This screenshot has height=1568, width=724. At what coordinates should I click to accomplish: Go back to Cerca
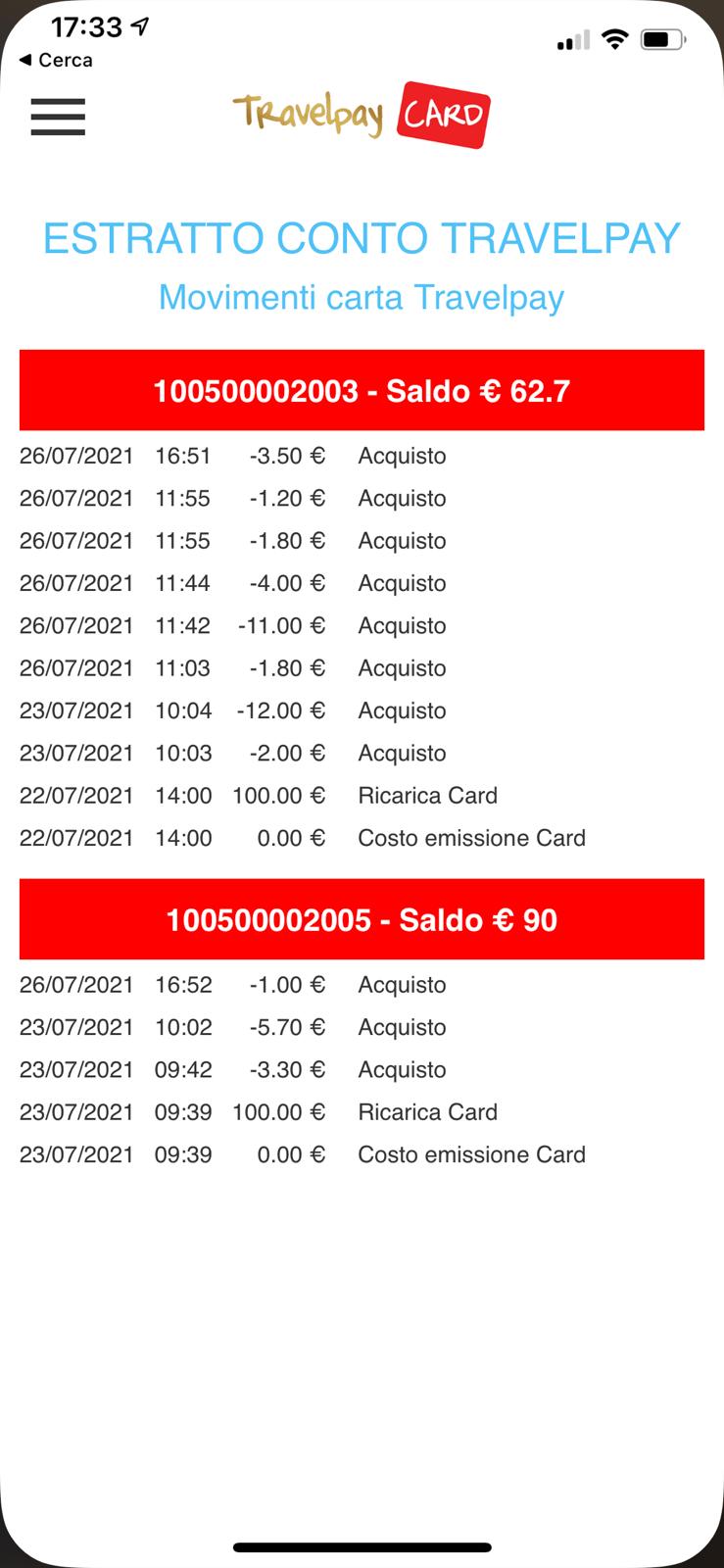pyautogui.click(x=56, y=60)
